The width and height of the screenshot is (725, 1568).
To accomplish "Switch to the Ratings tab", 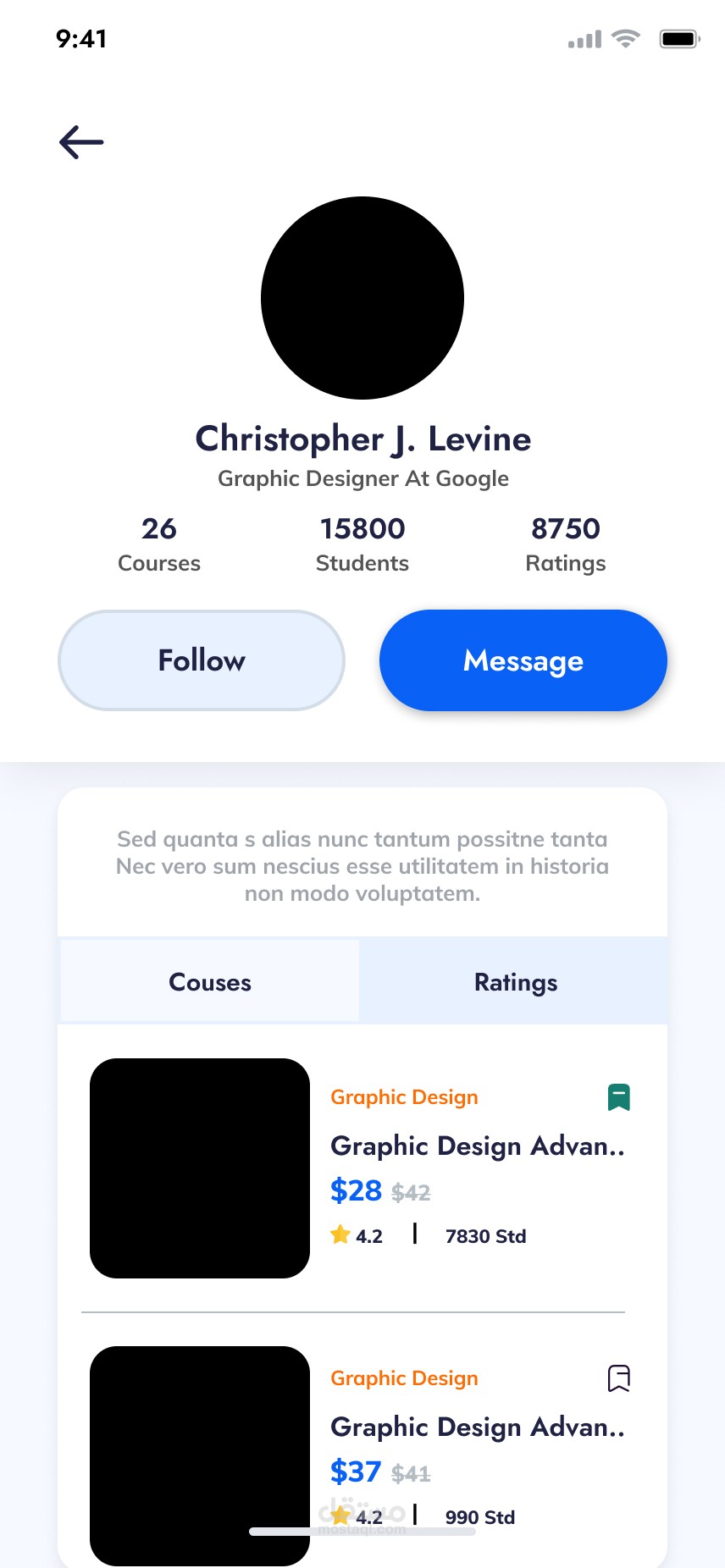I will (x=515, y=982).
